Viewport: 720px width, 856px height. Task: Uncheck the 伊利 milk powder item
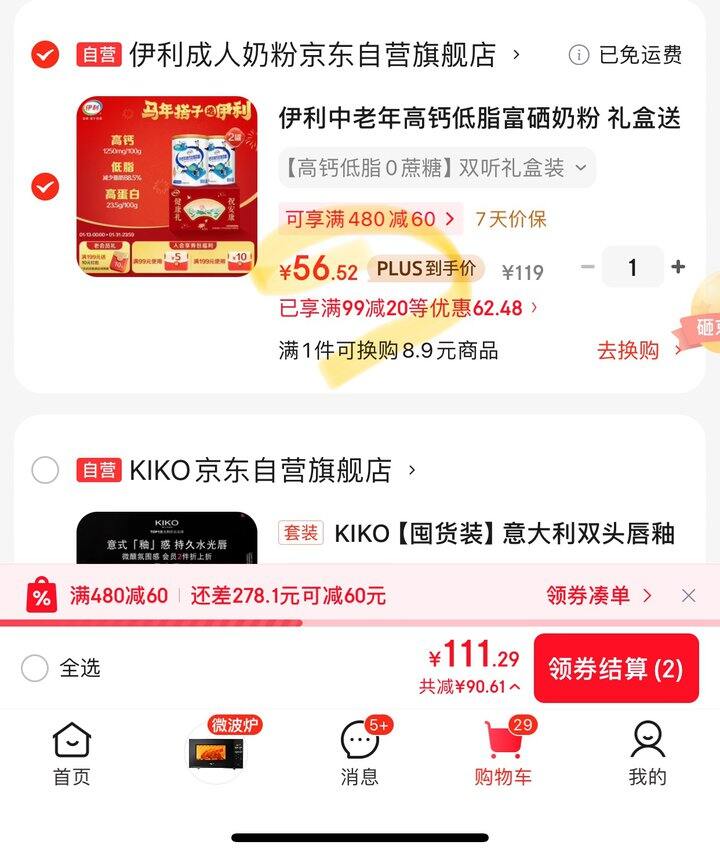click(45, 187)
